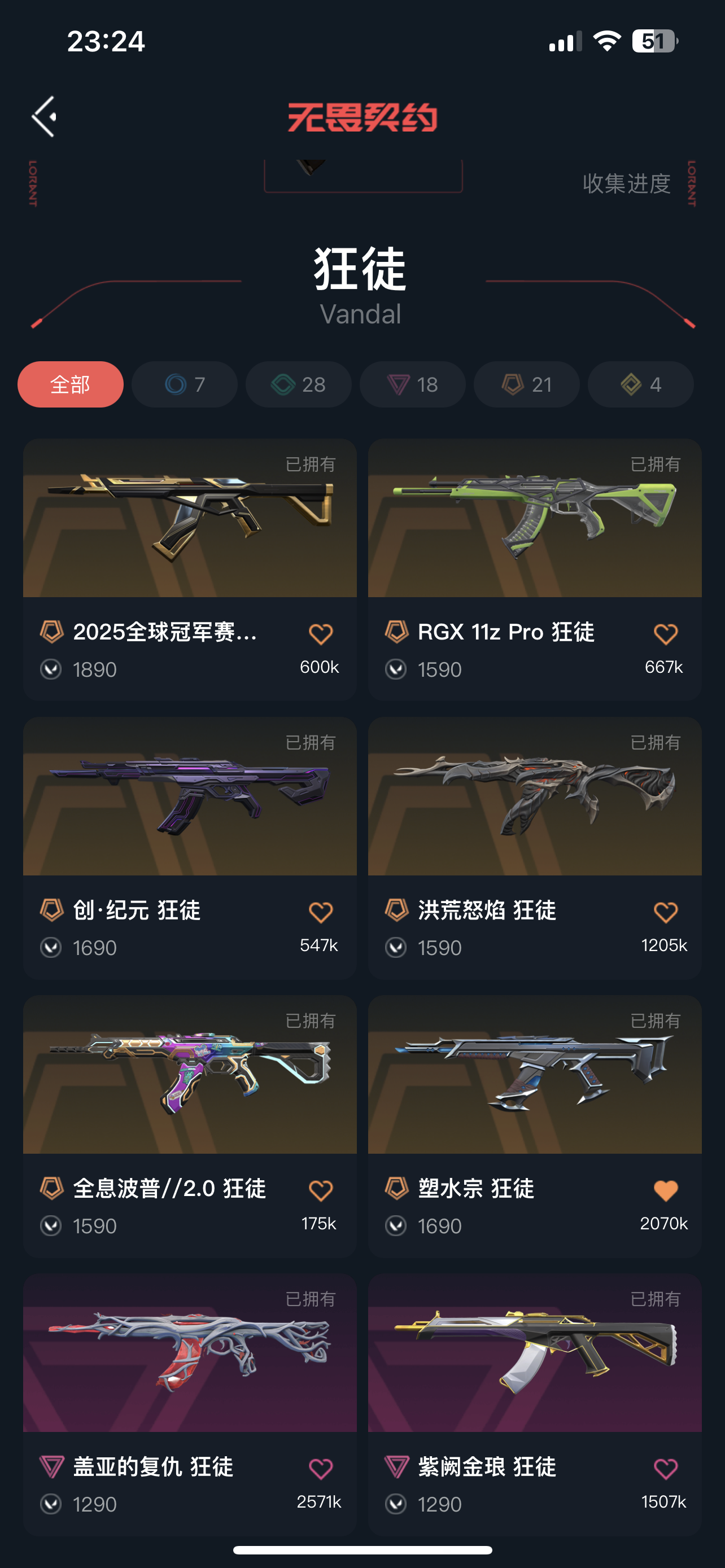Filter skins by the purple tier showing 18
Viewport: 725px width, 1568px height.
tap(413, 385)
